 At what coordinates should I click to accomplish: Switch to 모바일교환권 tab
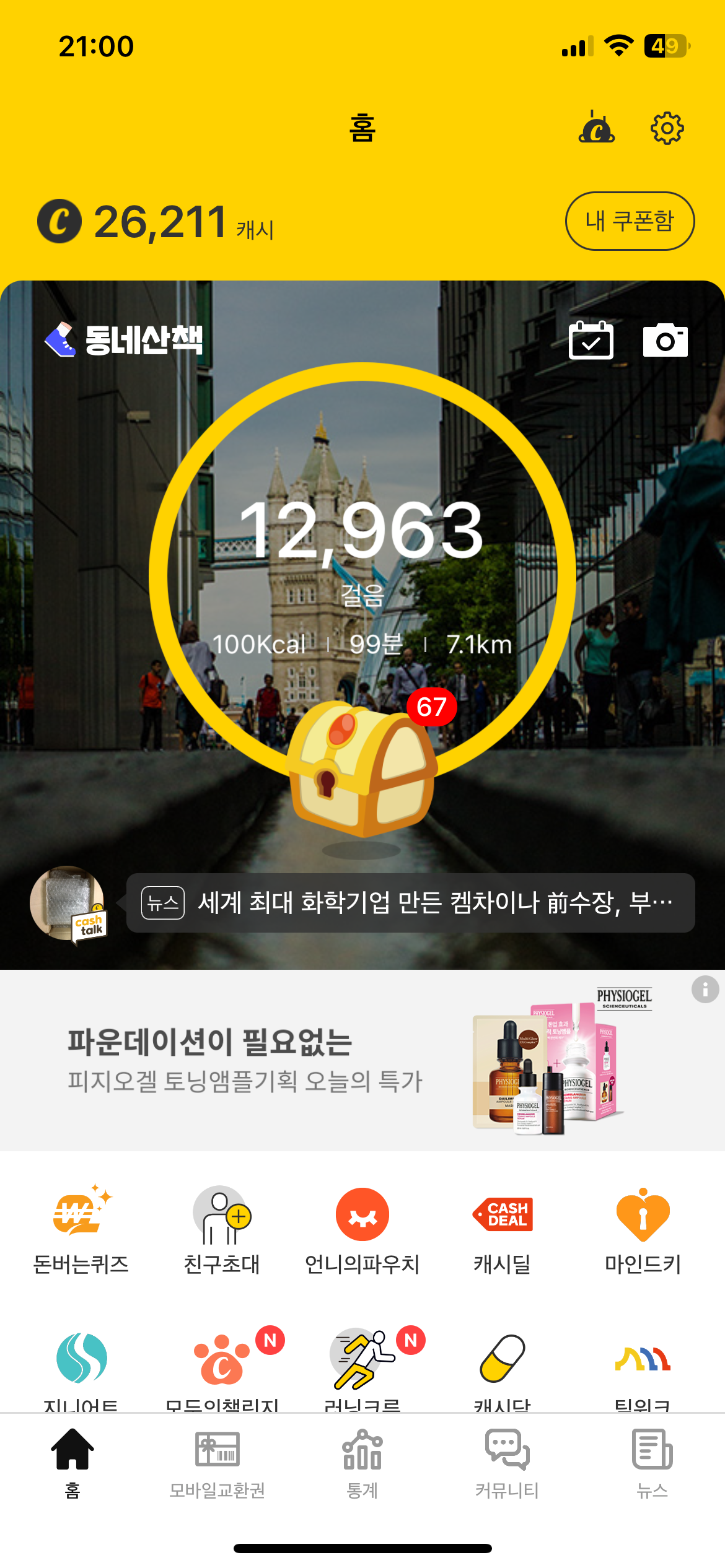coord(217,1464)
